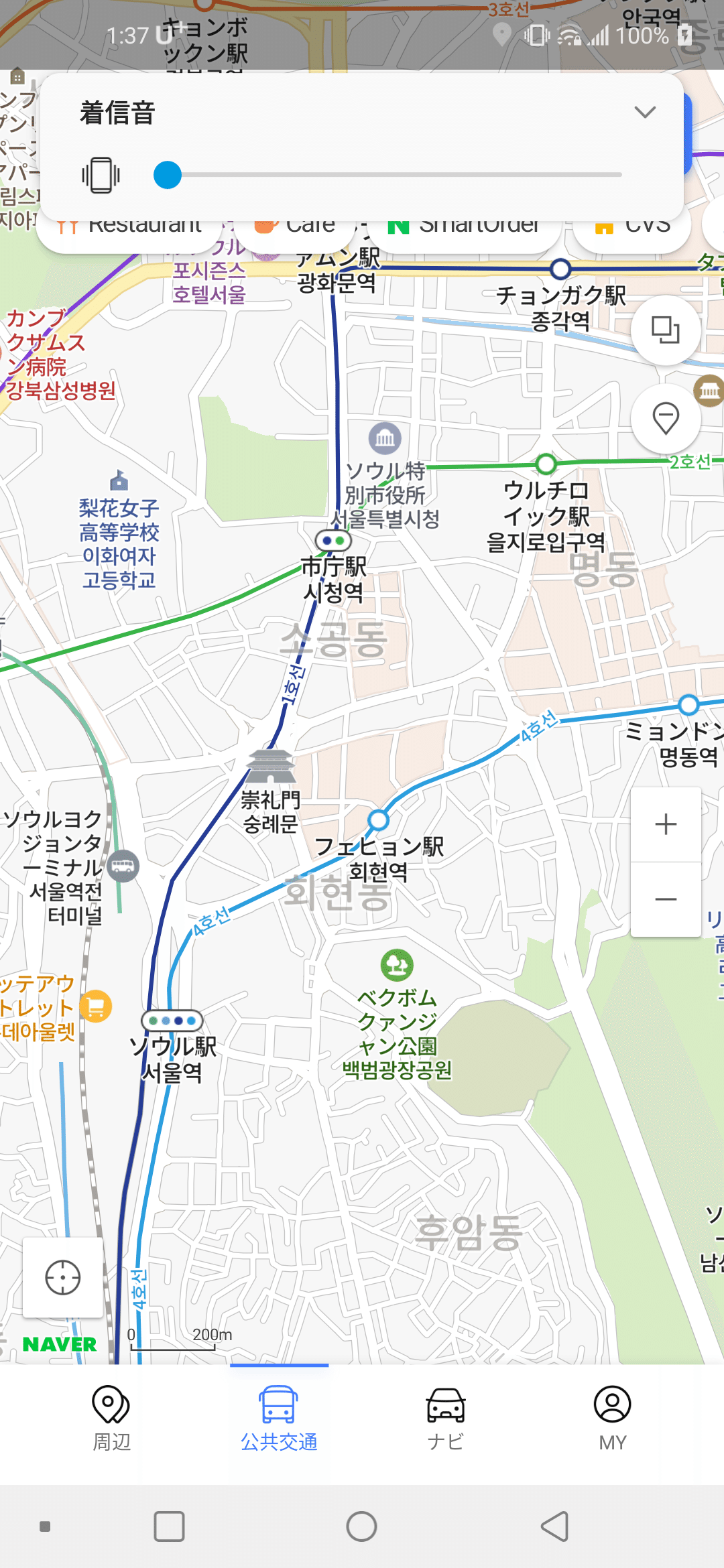Go back with system back button

555,1526
